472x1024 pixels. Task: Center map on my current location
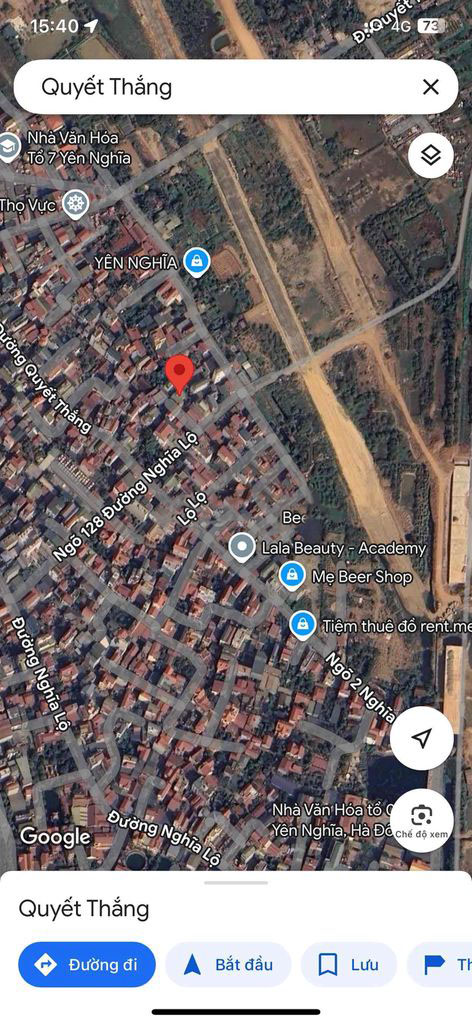[x=422, y=738]
